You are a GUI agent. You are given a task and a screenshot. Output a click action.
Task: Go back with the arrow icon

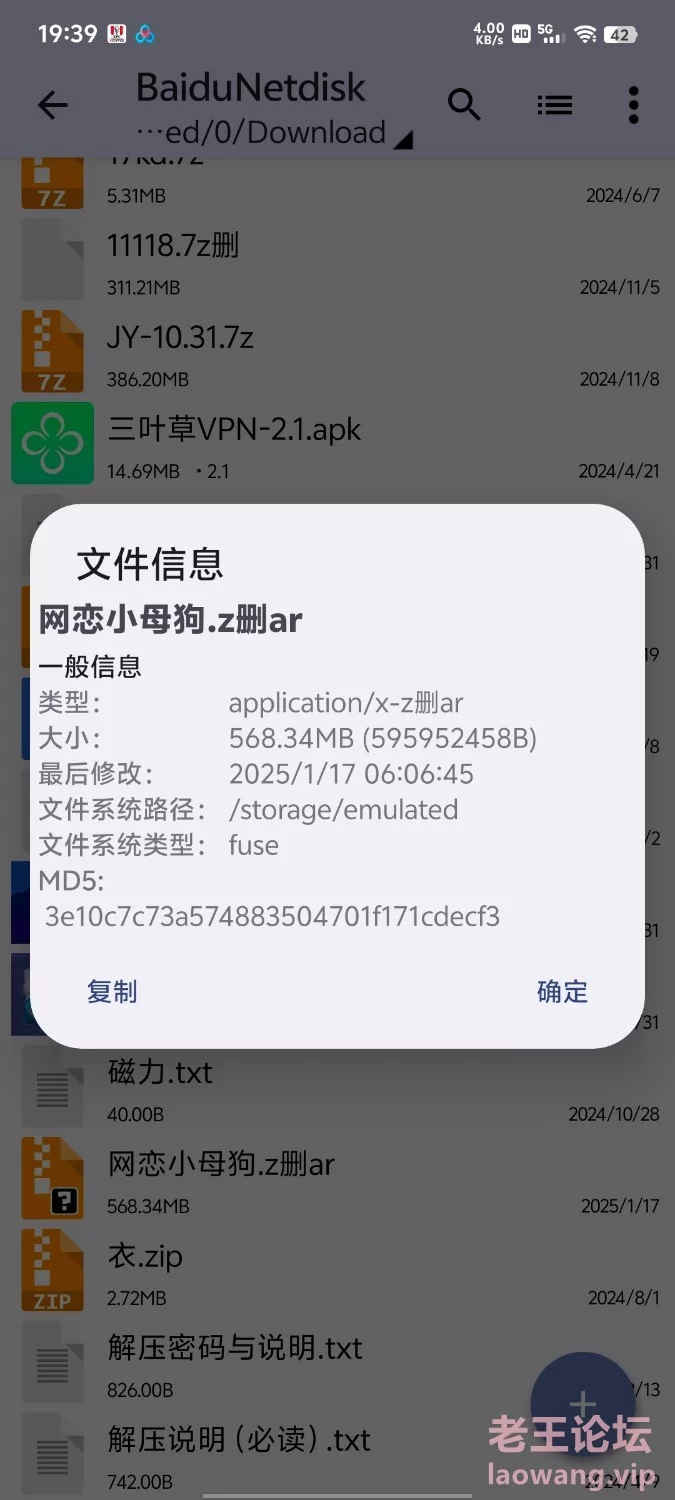tap(52, 105)
